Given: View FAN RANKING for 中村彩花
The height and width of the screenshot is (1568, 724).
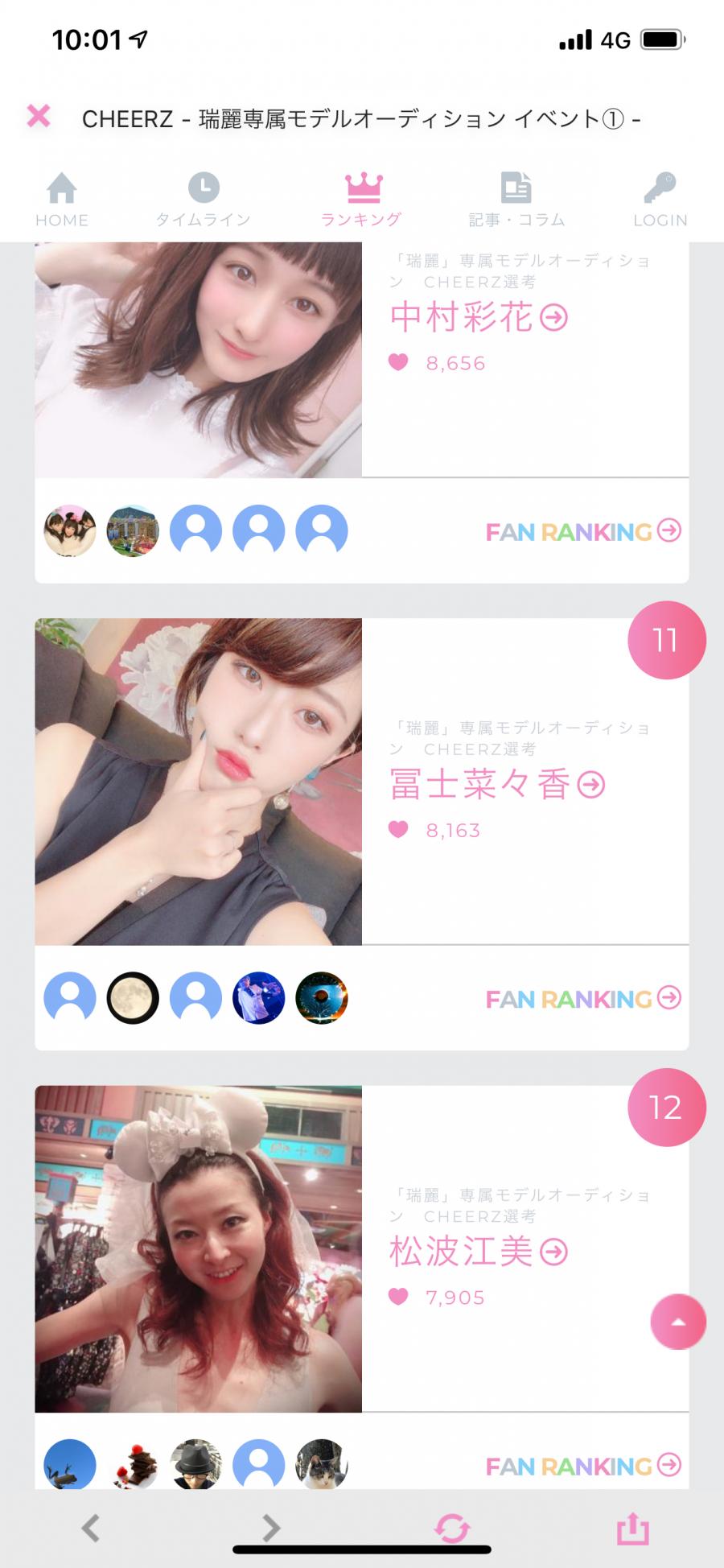Looking at the screenshot, I should (583, 531).
